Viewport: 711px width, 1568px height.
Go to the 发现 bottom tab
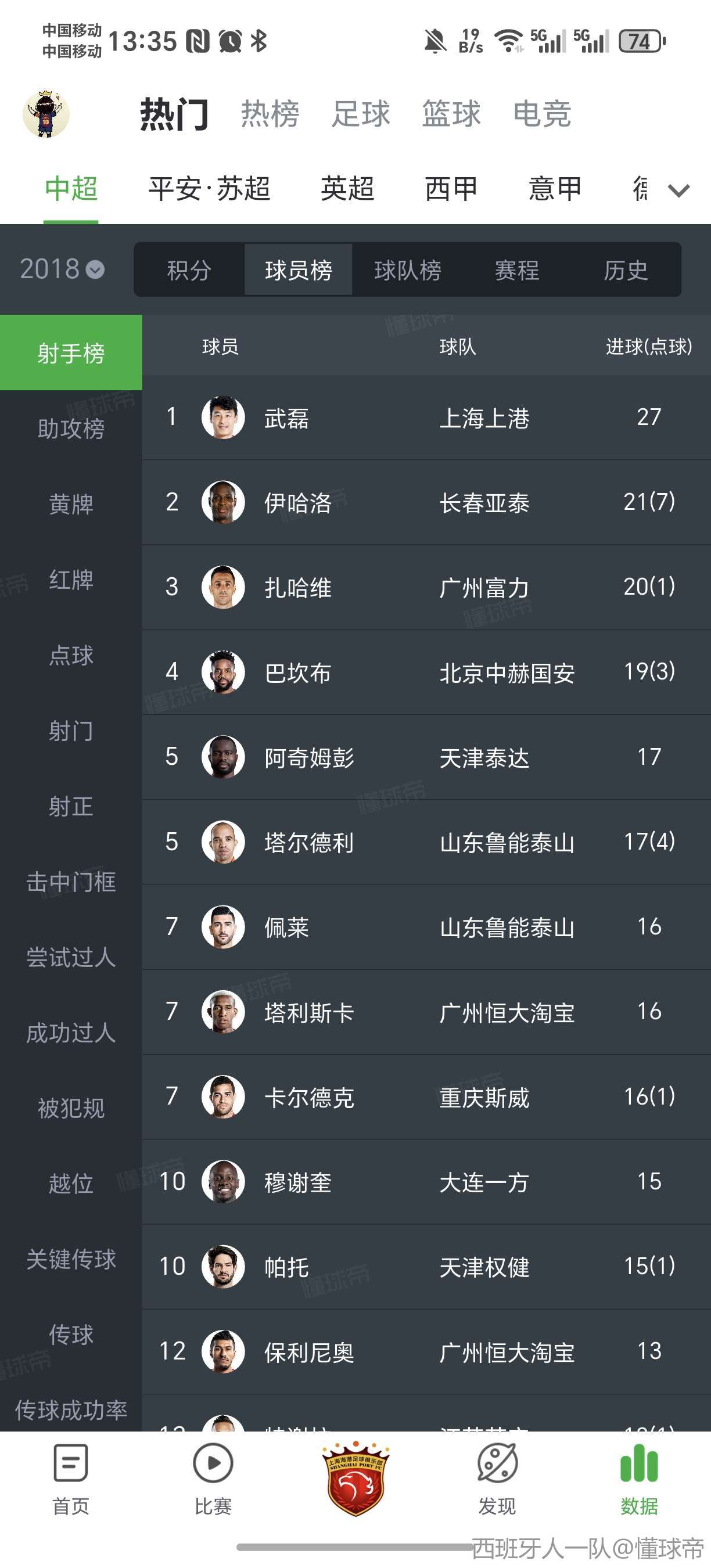point(497,1479)
